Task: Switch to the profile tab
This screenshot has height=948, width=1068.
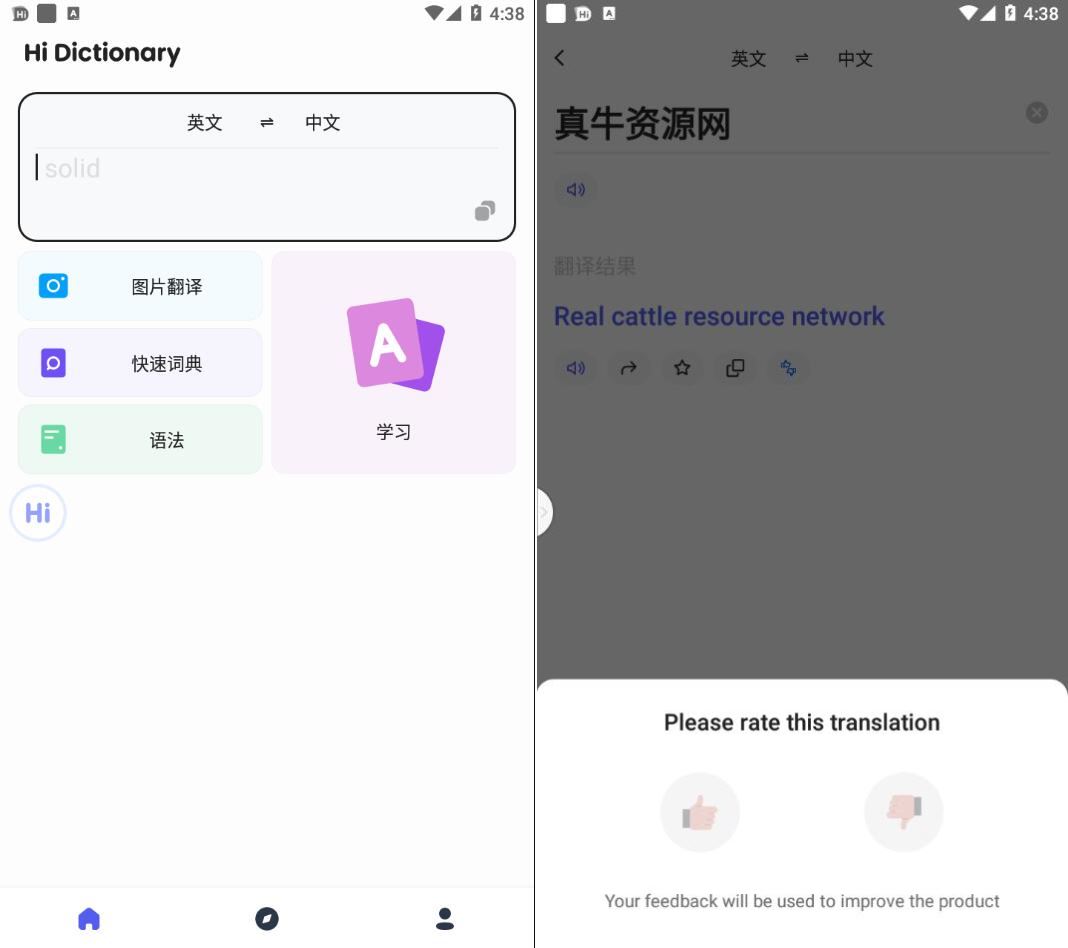Action: 445,919
